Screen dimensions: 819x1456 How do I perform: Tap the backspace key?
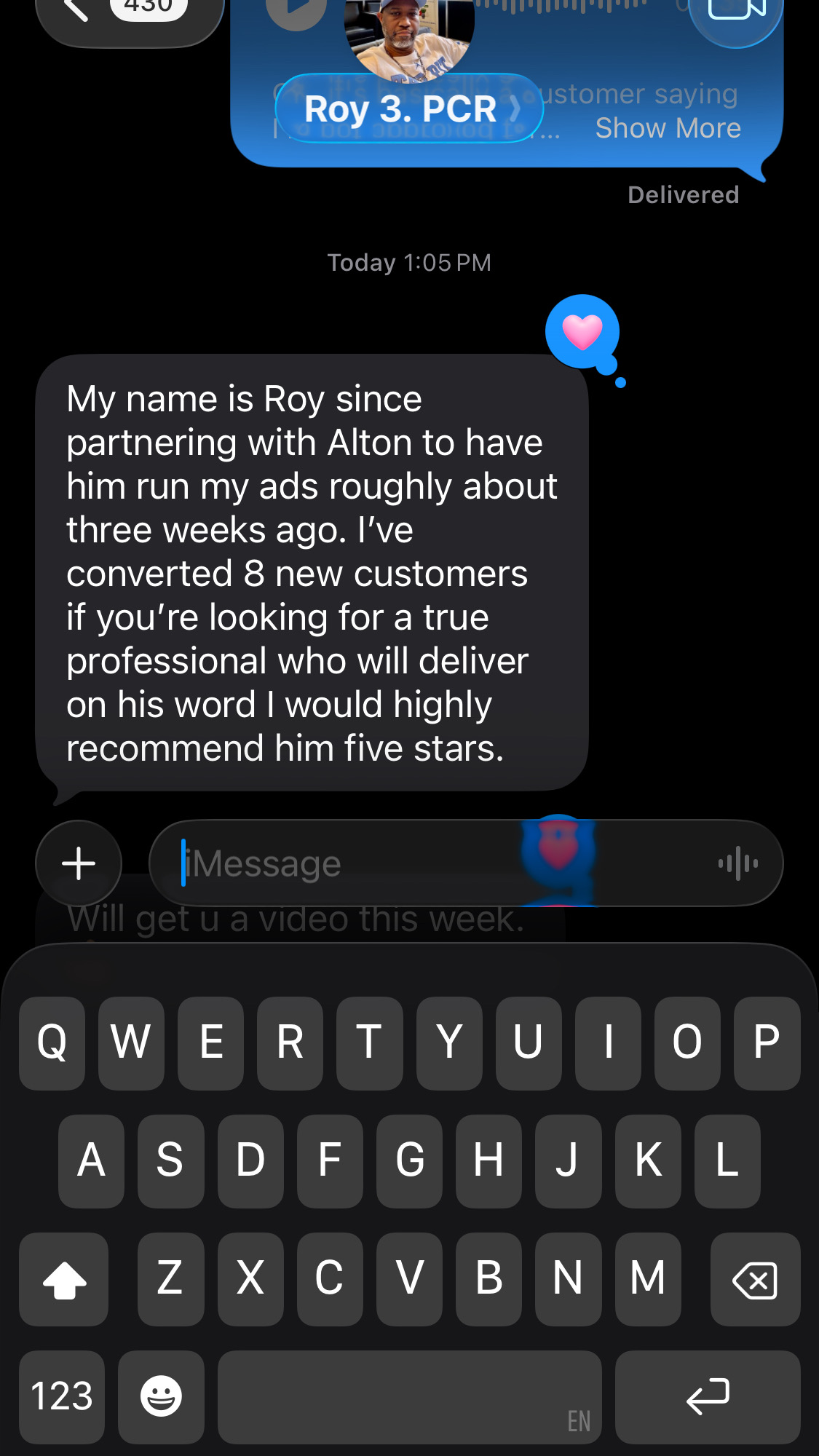coord(755,1279)
